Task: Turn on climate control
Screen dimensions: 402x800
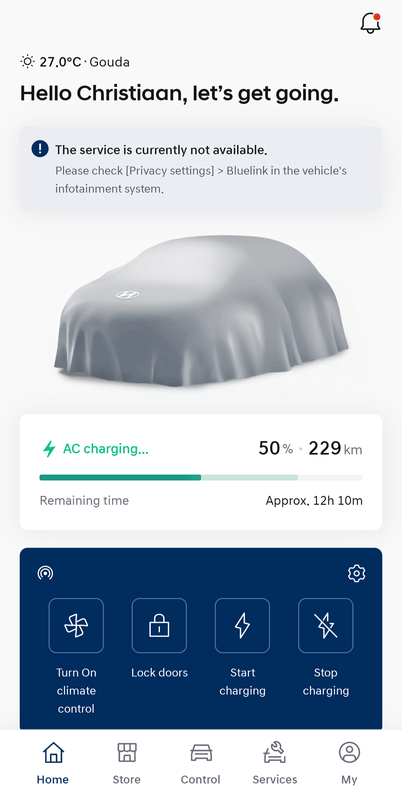Action: (76, 626)
